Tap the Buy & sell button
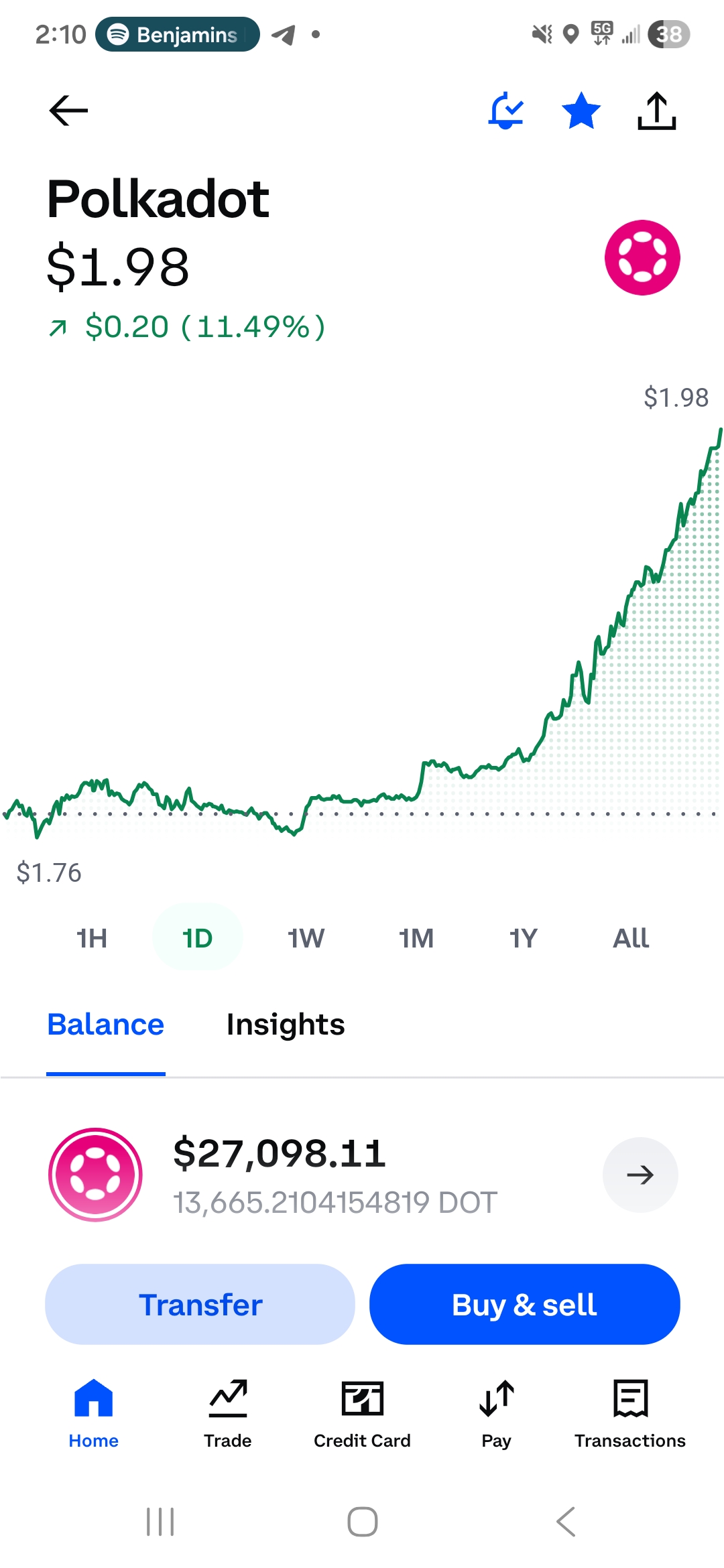 point(524,1305)
